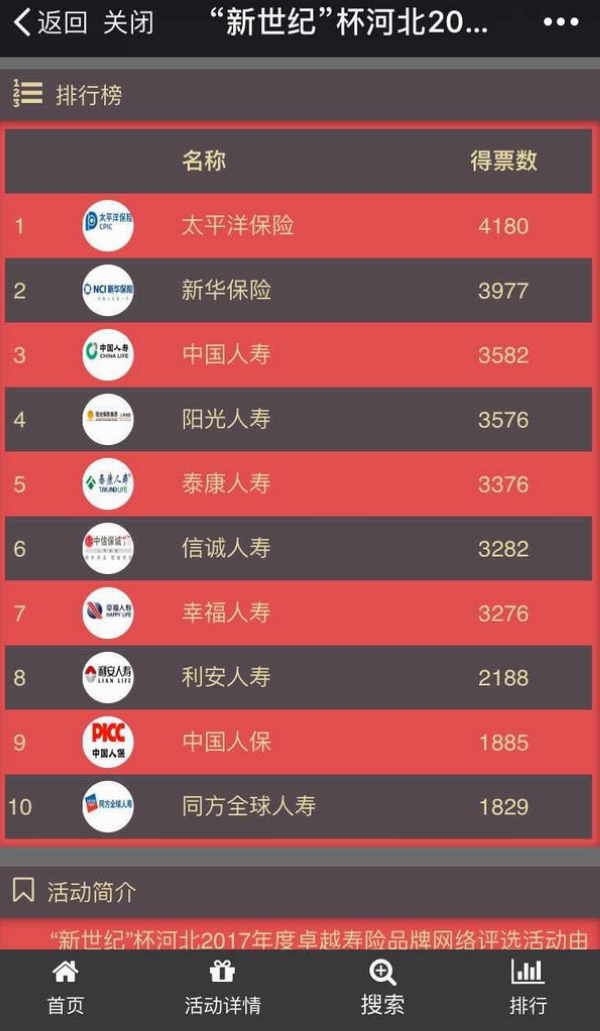The height and width of the screenshot is (1031, 600).
Task: Close the page with 关闭
Action: tap(128, 23)
